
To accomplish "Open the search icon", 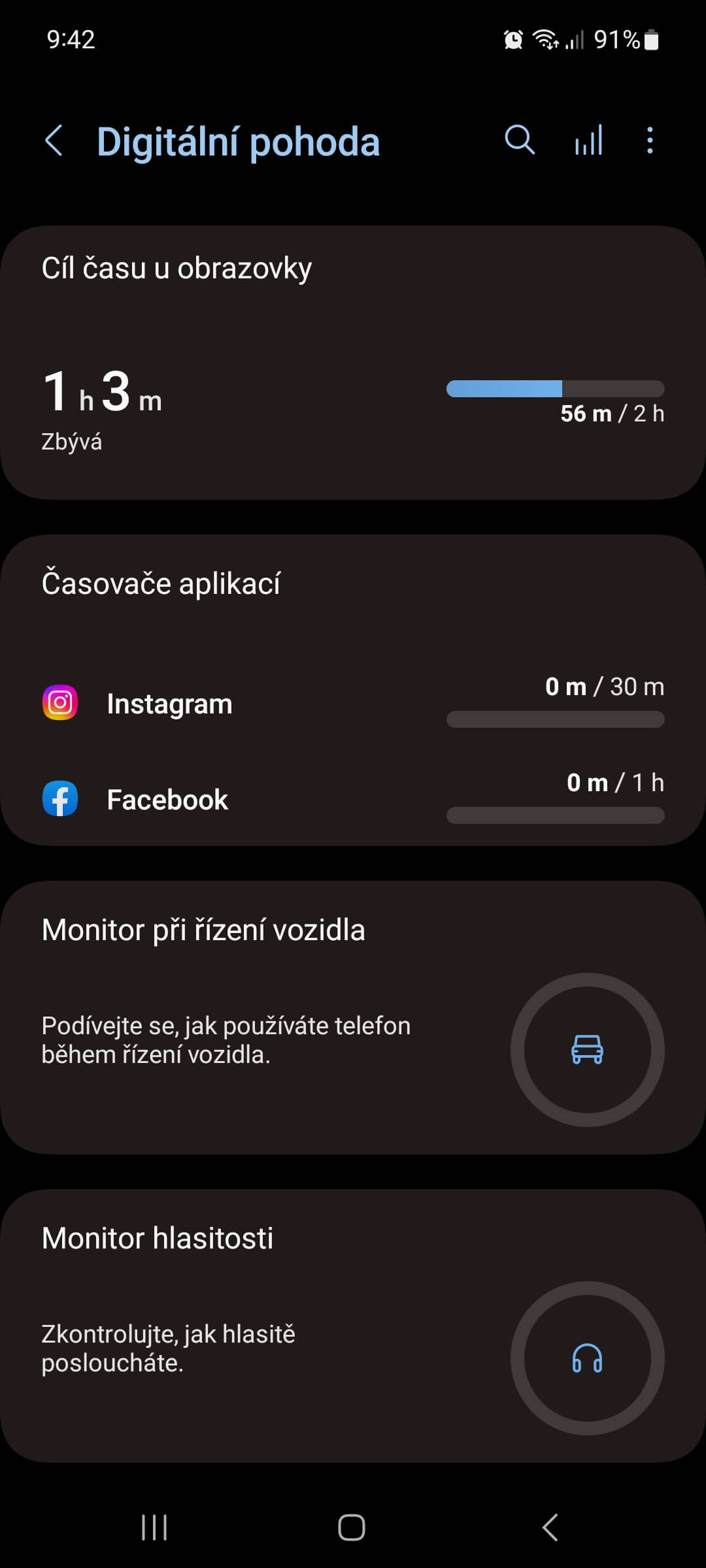I will point(520,140).
